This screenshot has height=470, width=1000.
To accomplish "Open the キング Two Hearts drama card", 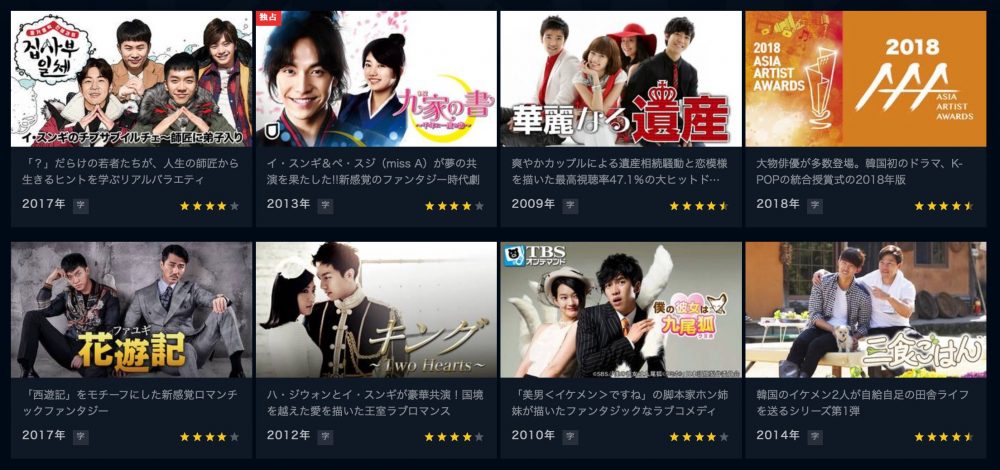I will point(376,310).
